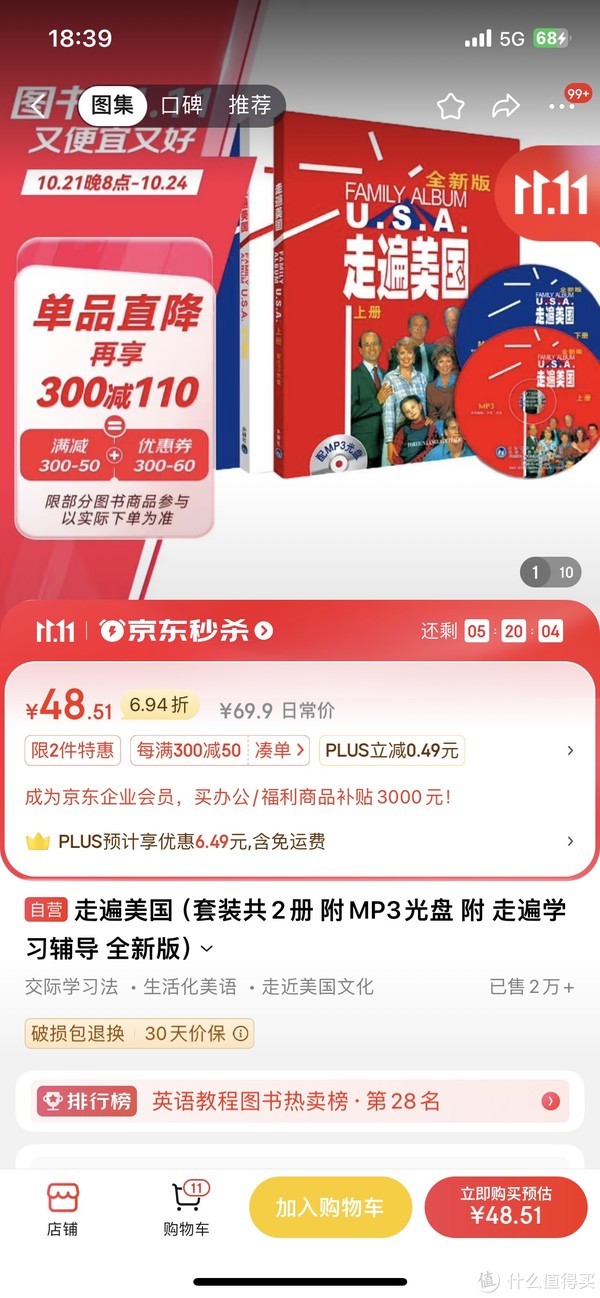Open the 京东秒杀 flash sale page
The image size is (600, 1298).
click(186, 631)
